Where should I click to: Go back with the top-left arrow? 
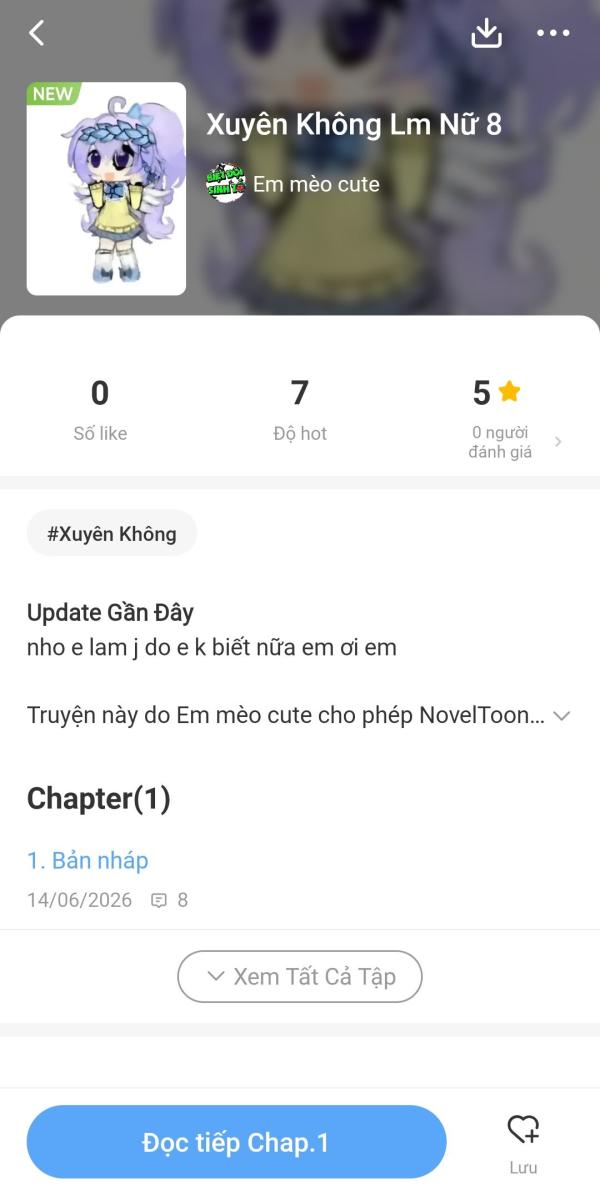36,33
